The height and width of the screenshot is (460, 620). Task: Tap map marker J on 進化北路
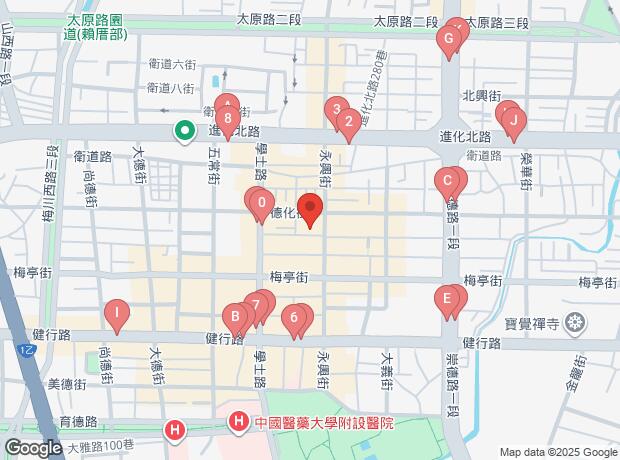pos(514,122)
